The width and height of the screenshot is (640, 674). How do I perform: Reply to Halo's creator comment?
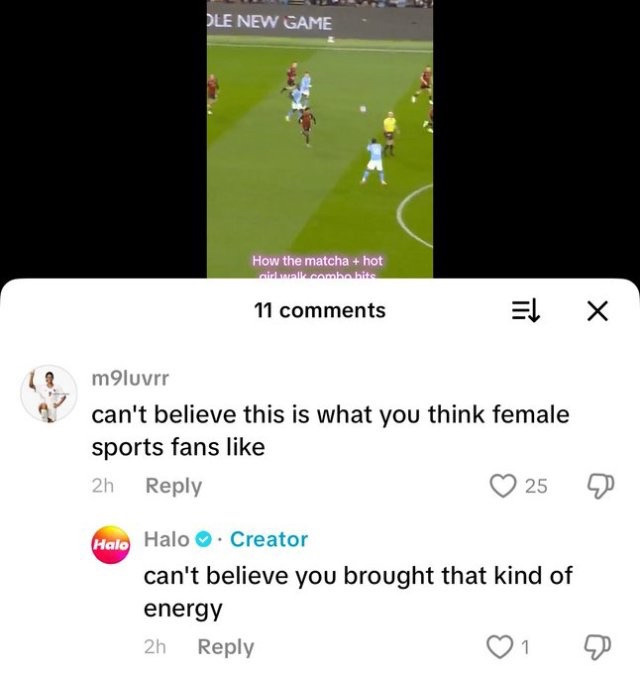click(225, 647)
